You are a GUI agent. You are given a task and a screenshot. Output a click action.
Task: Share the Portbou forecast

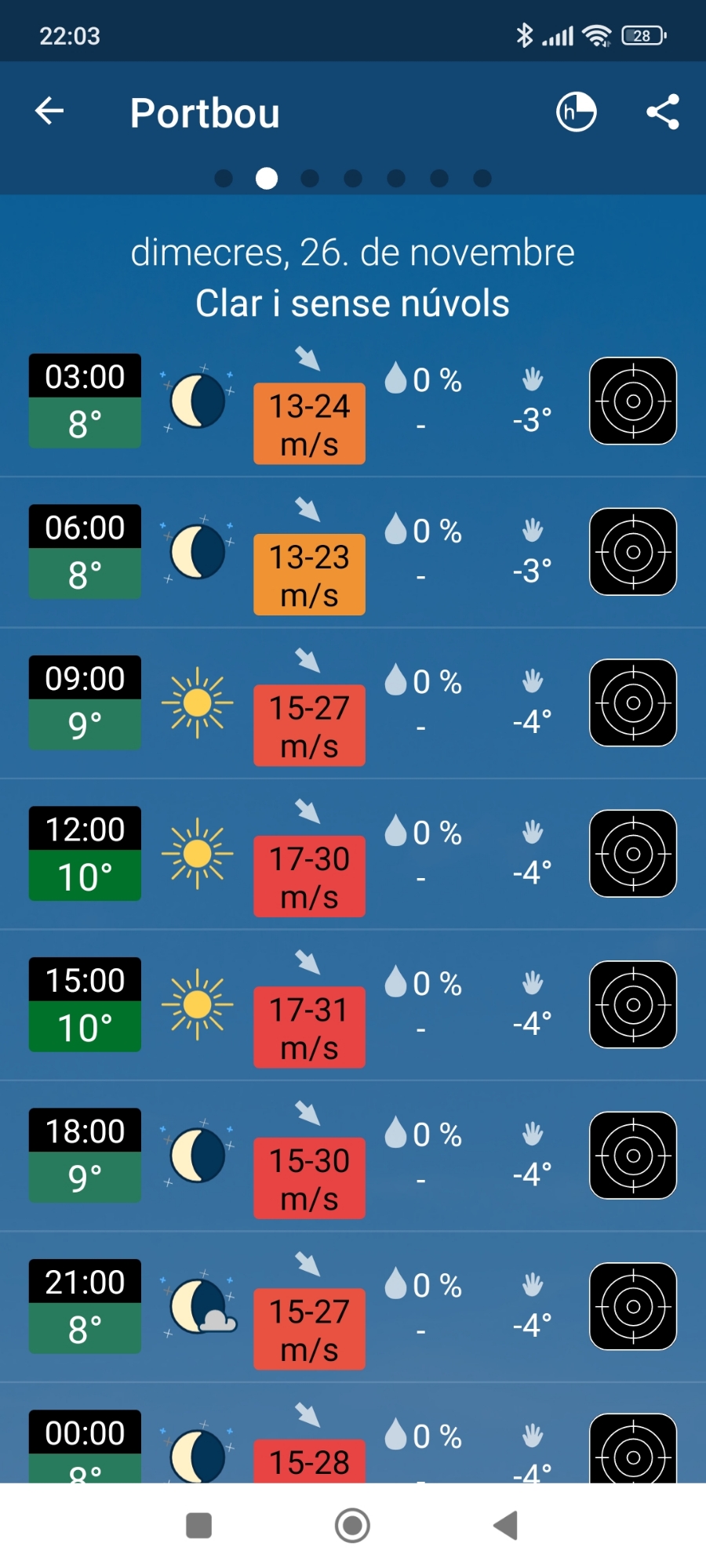[663, 111]
